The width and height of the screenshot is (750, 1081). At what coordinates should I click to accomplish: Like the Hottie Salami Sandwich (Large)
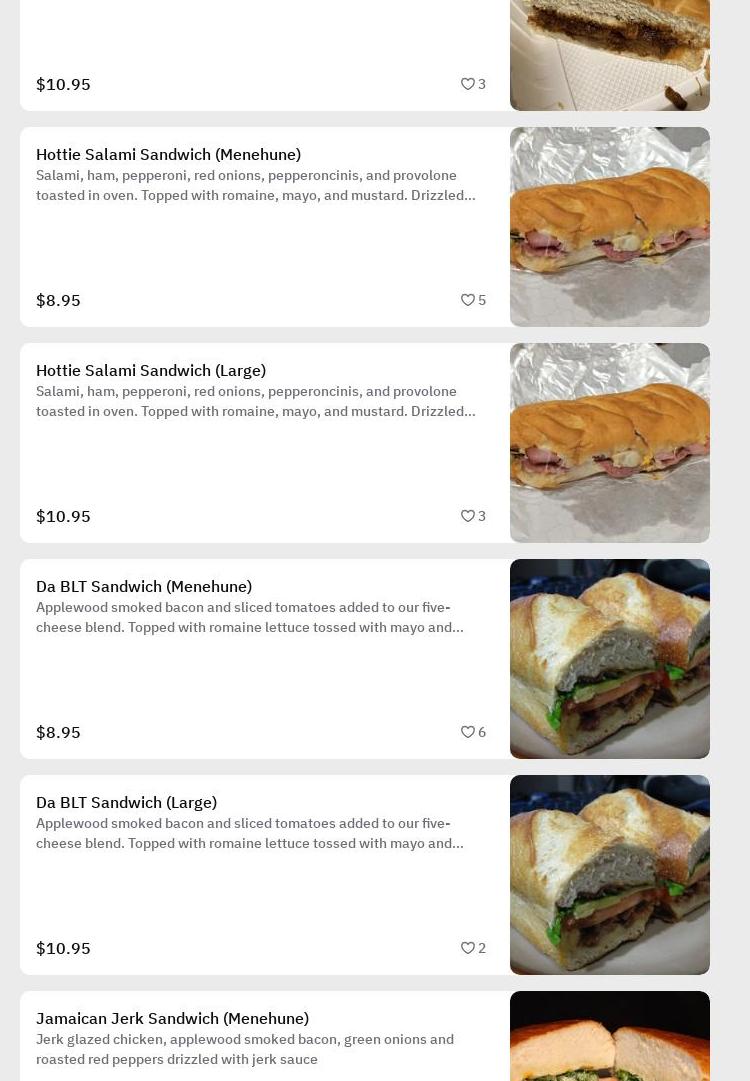[x=467, y=516]
